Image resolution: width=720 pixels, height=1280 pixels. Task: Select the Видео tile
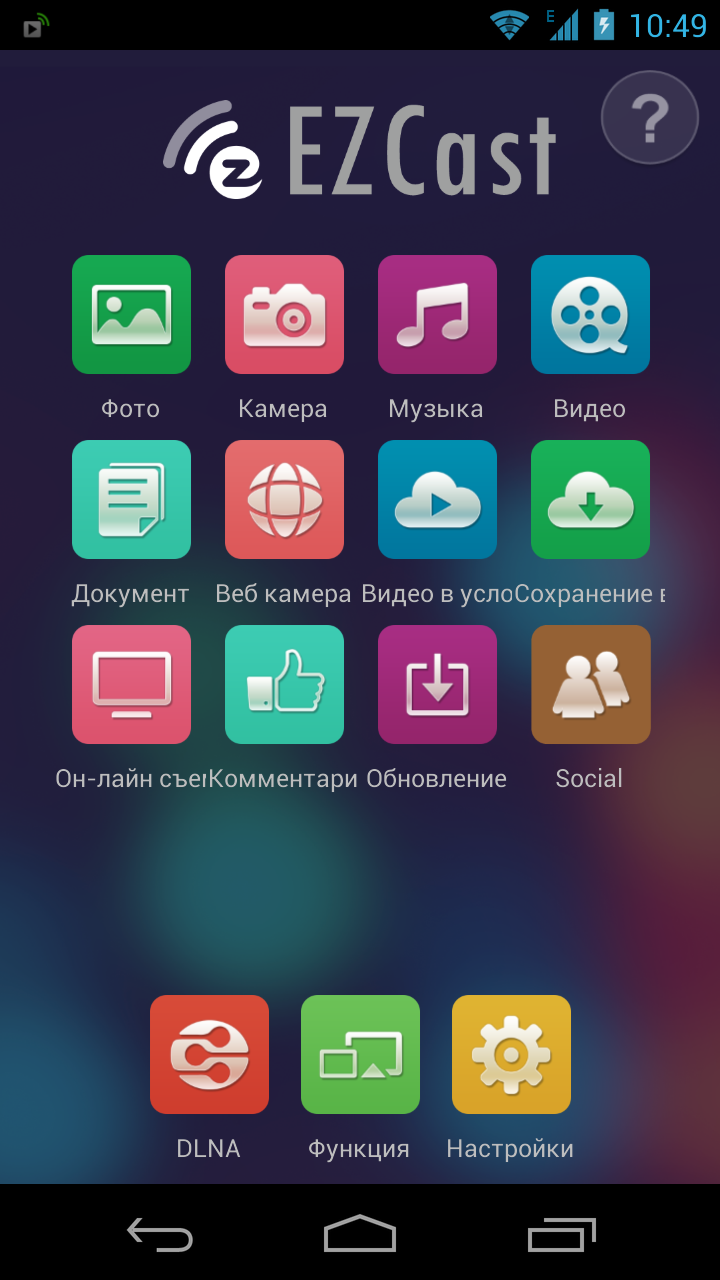click(590, 314)
